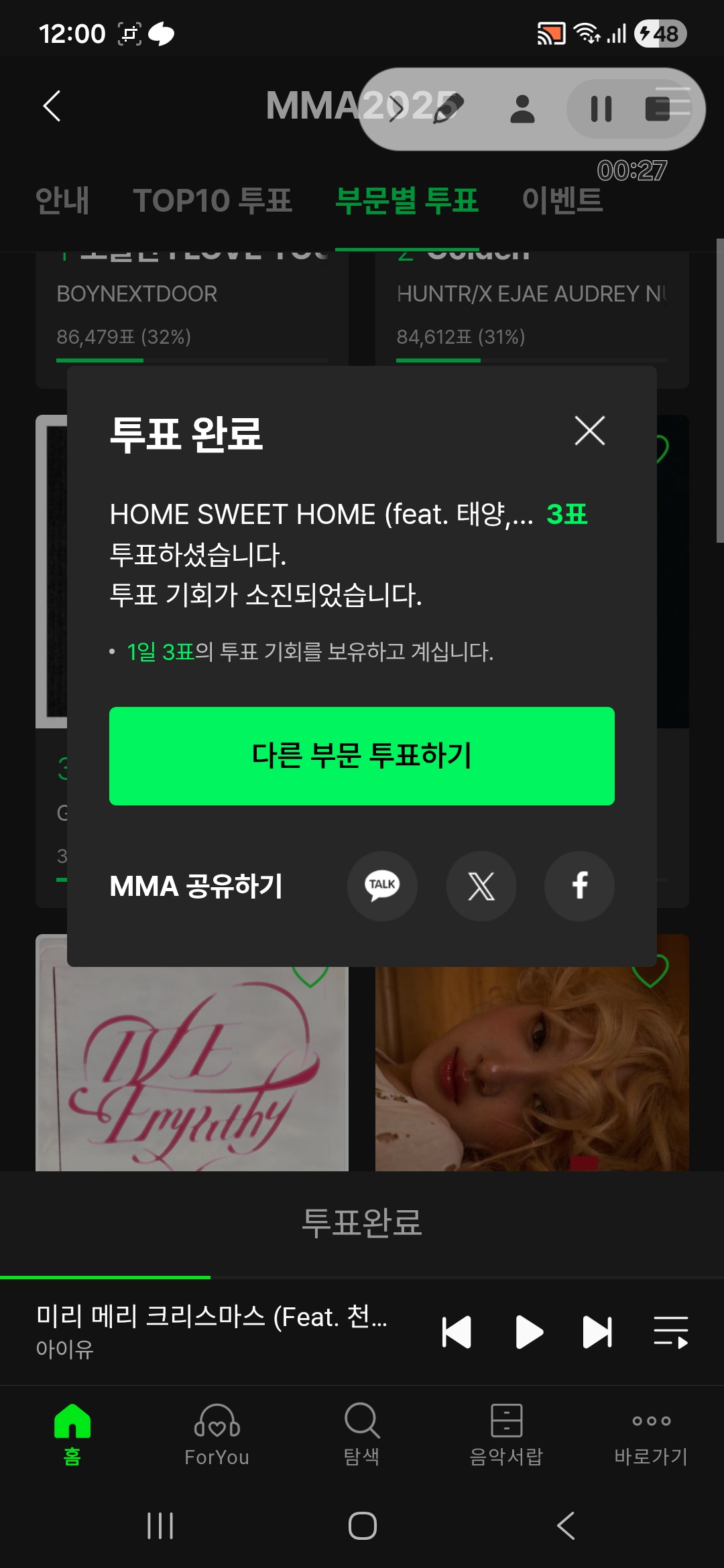Select the 부문별 투표 tab
This screenshot has width=724, height=1568.
pyautogui.click(x=407, y=200)
